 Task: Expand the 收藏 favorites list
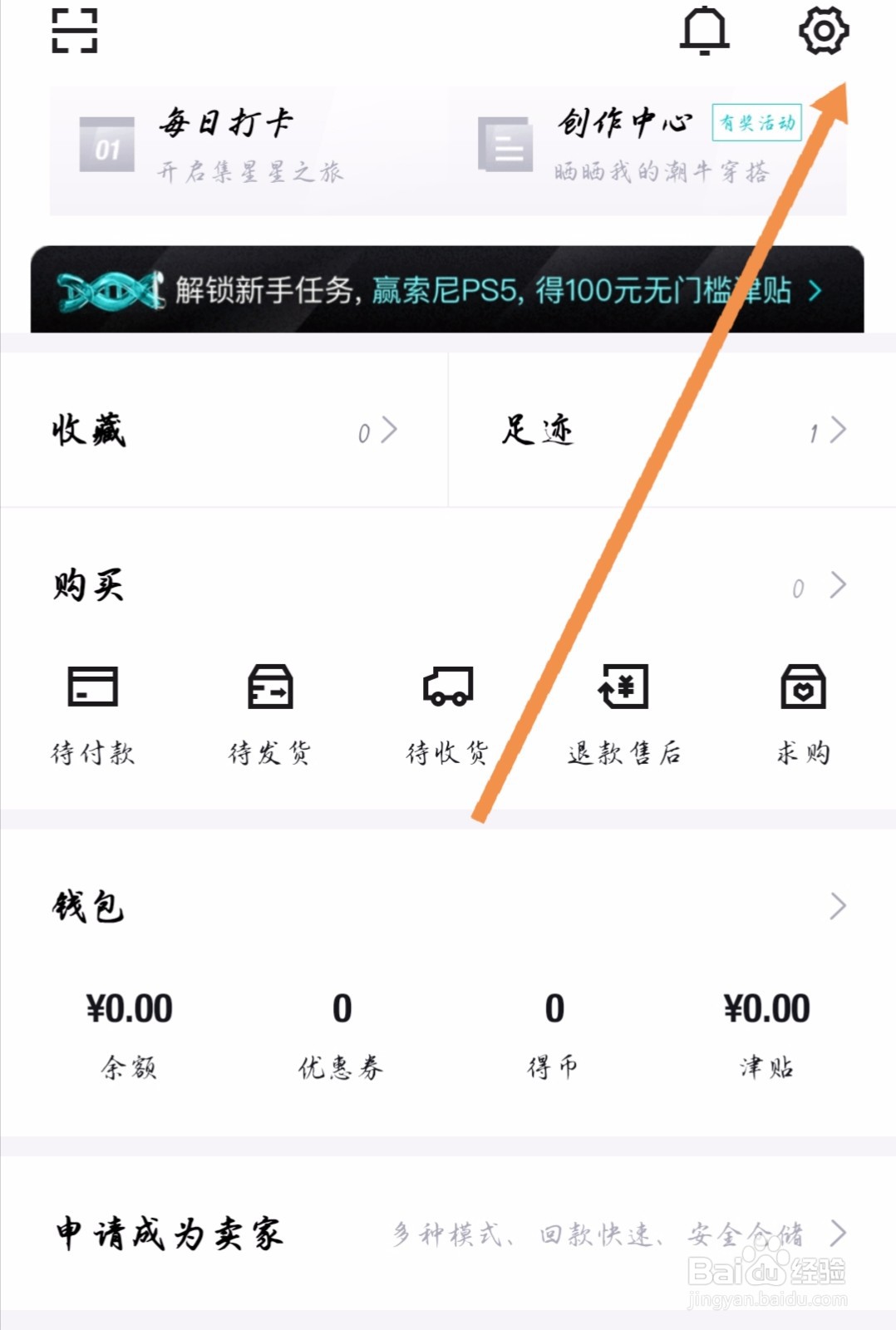point(224,430)
